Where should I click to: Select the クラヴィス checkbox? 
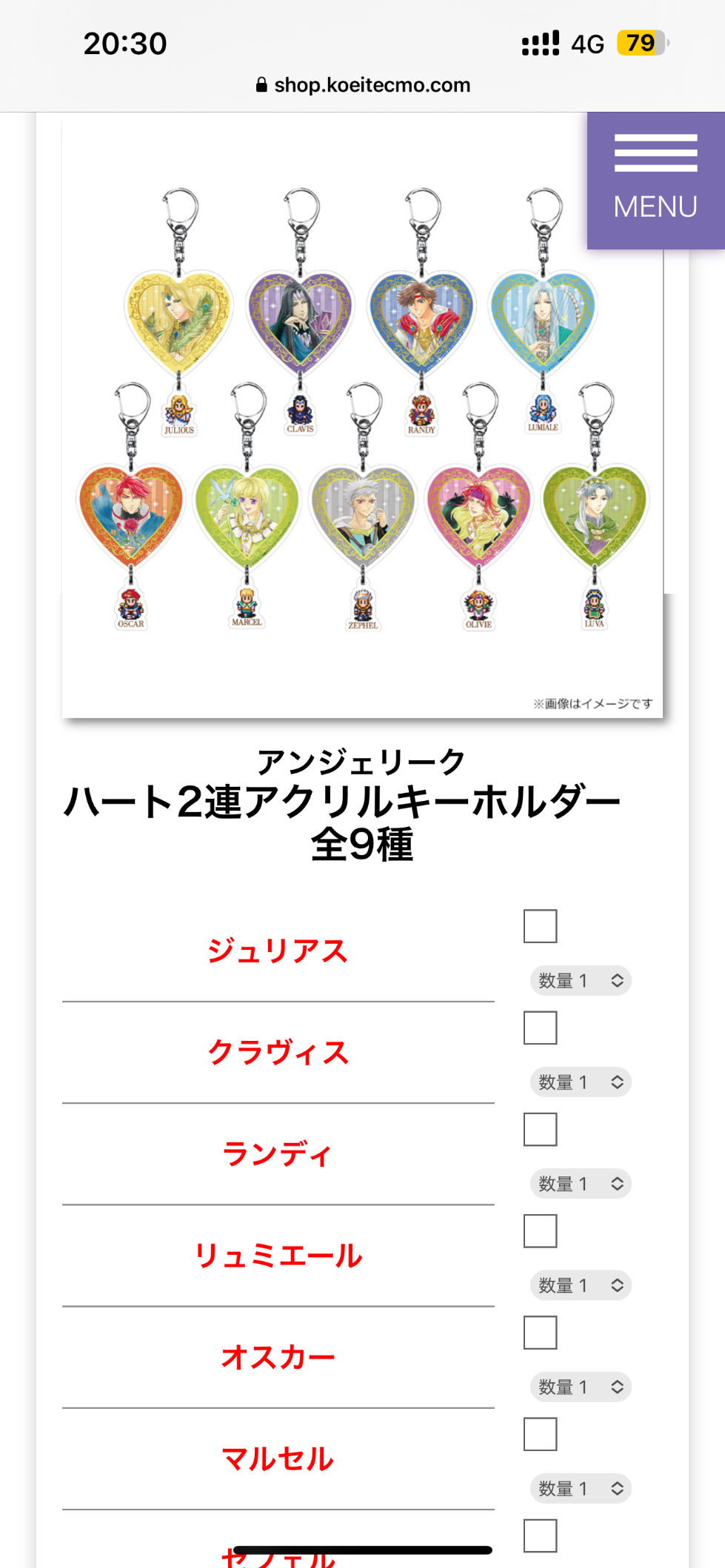540,1028
